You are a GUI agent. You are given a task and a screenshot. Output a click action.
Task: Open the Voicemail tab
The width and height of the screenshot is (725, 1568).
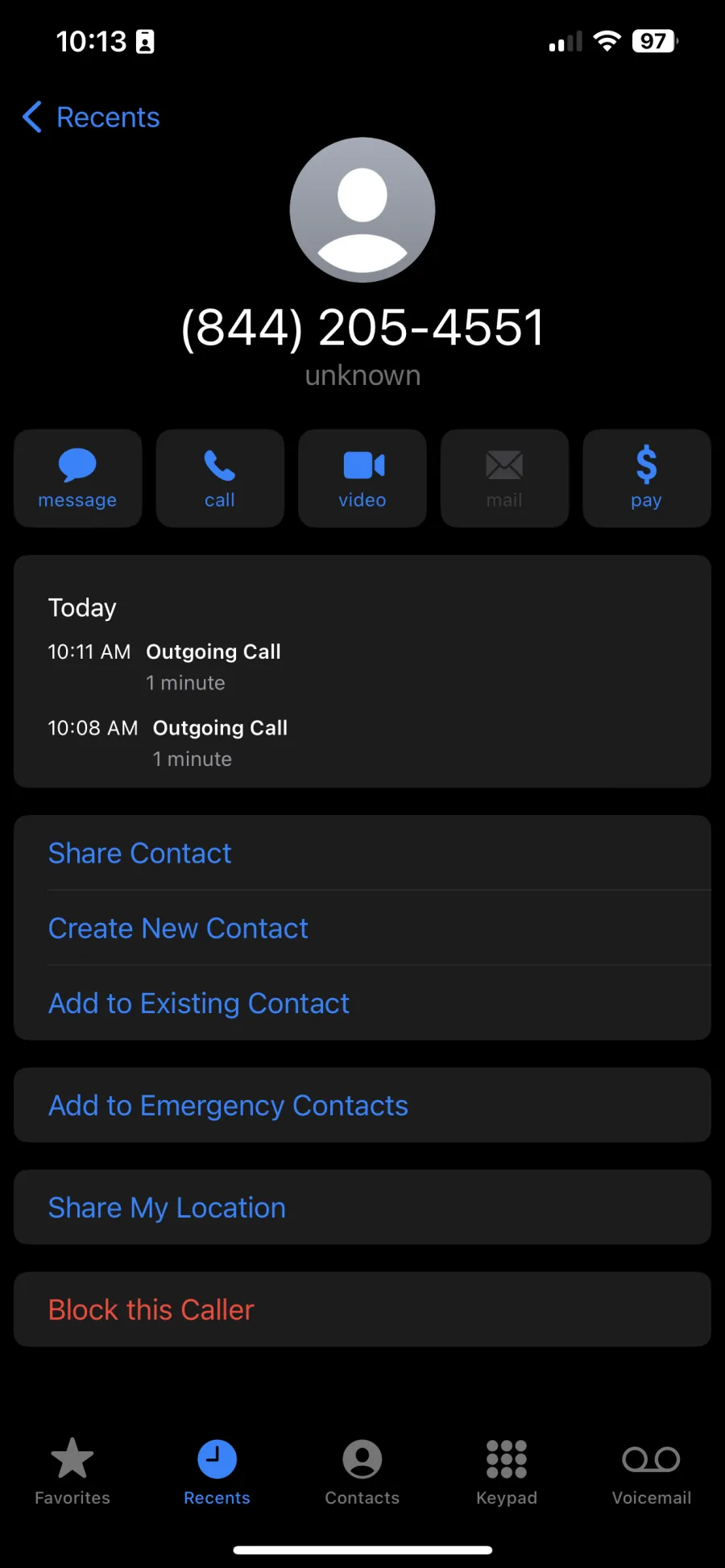tap(652, 1472)
